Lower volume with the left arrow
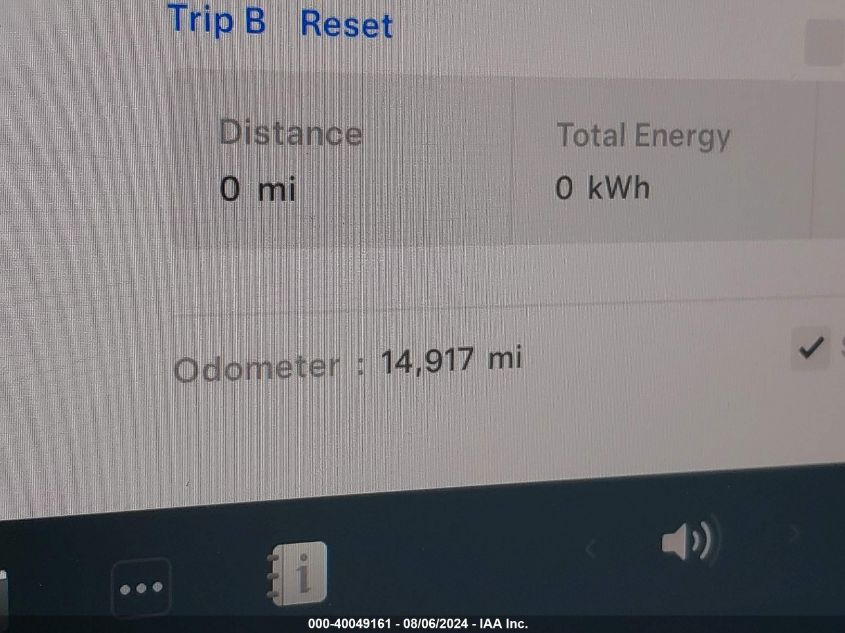 click(x=590, y=547)
